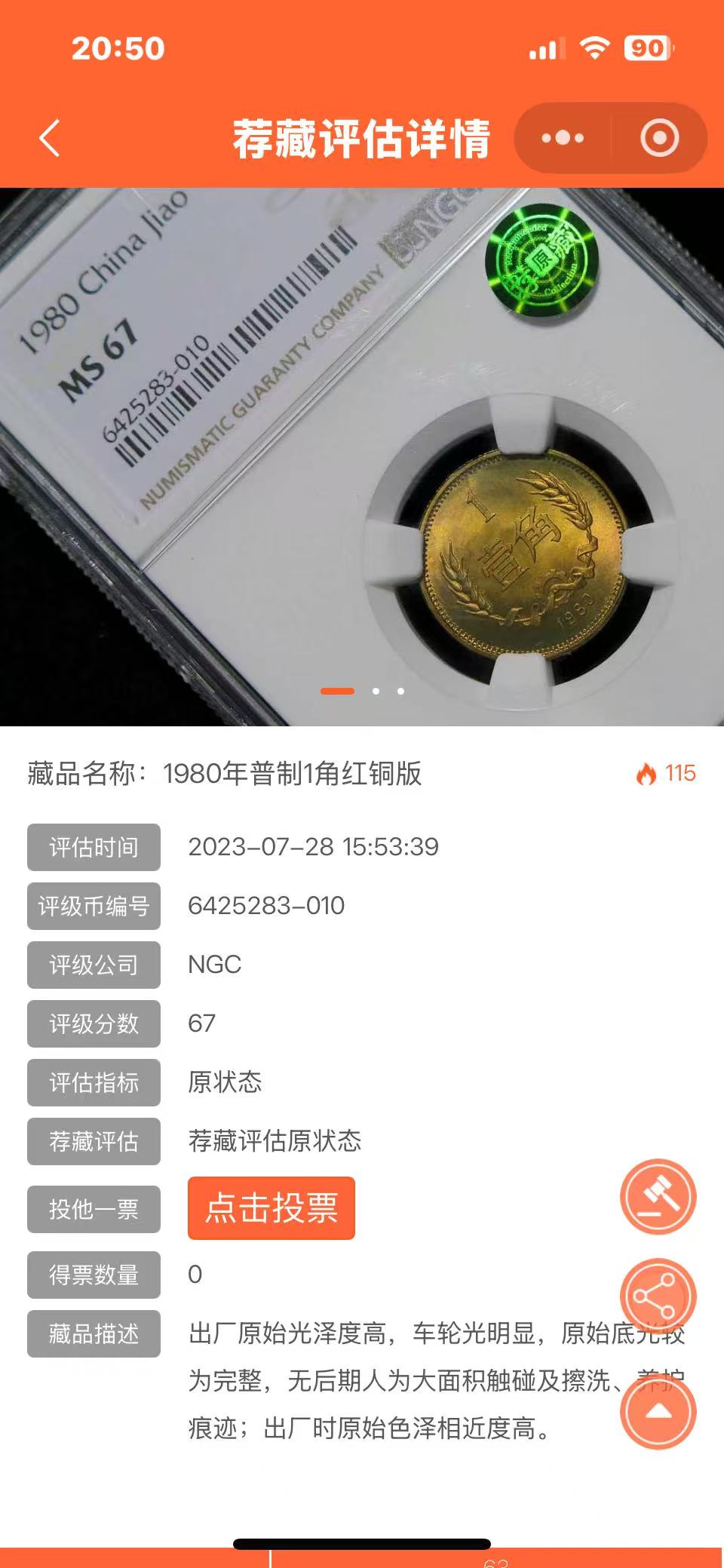Open the auction gavel floating button
This screenshot has height=1568, width=724.
click(x=658, y=1197)
